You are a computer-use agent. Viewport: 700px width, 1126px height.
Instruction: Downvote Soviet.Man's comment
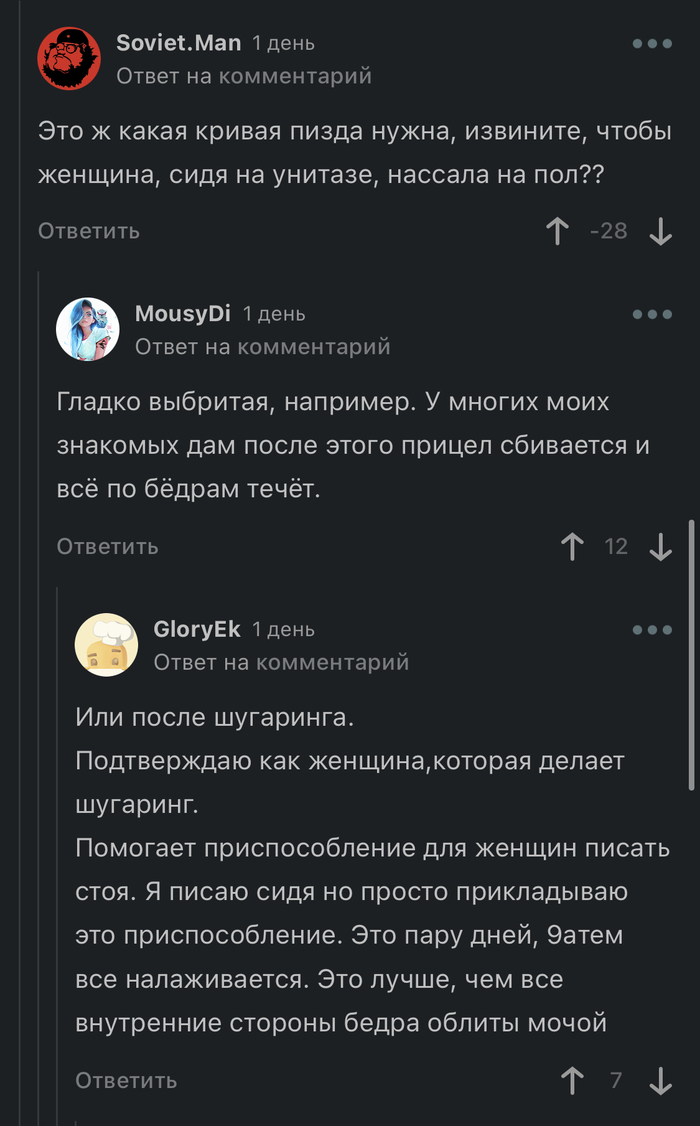coord(660,232)
